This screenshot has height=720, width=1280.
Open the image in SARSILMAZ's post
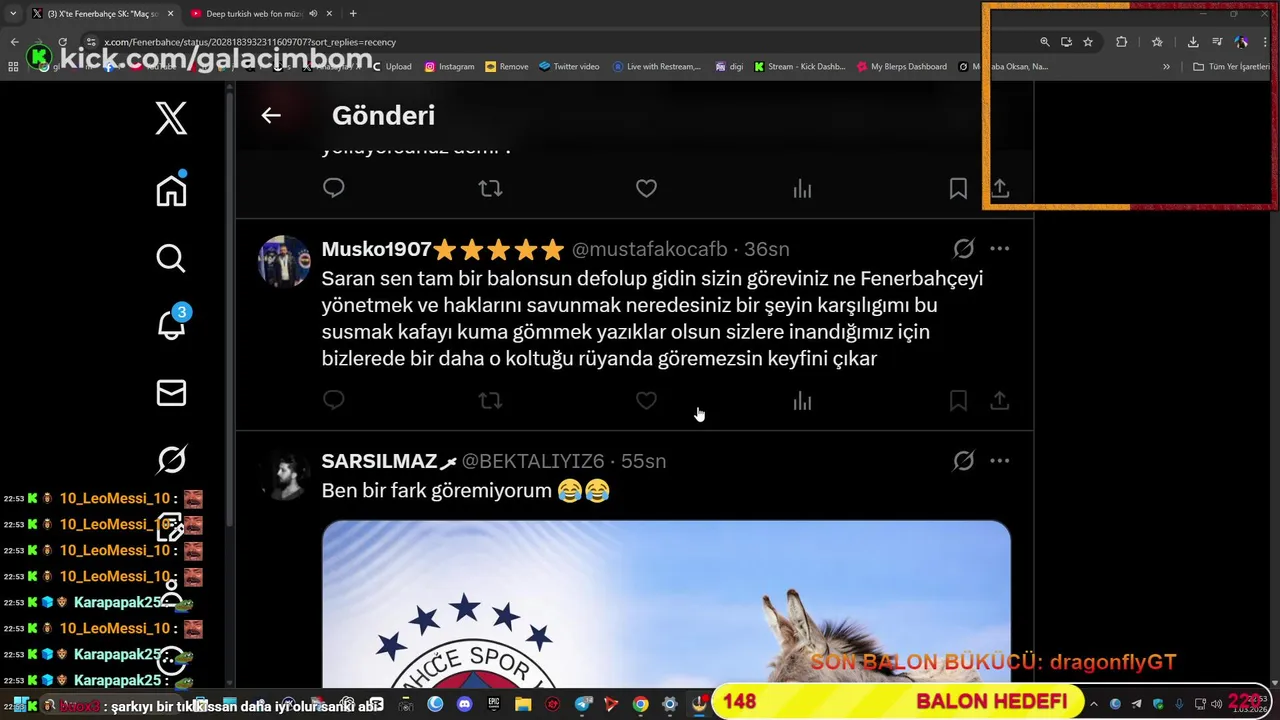click(x=665, y=610)
